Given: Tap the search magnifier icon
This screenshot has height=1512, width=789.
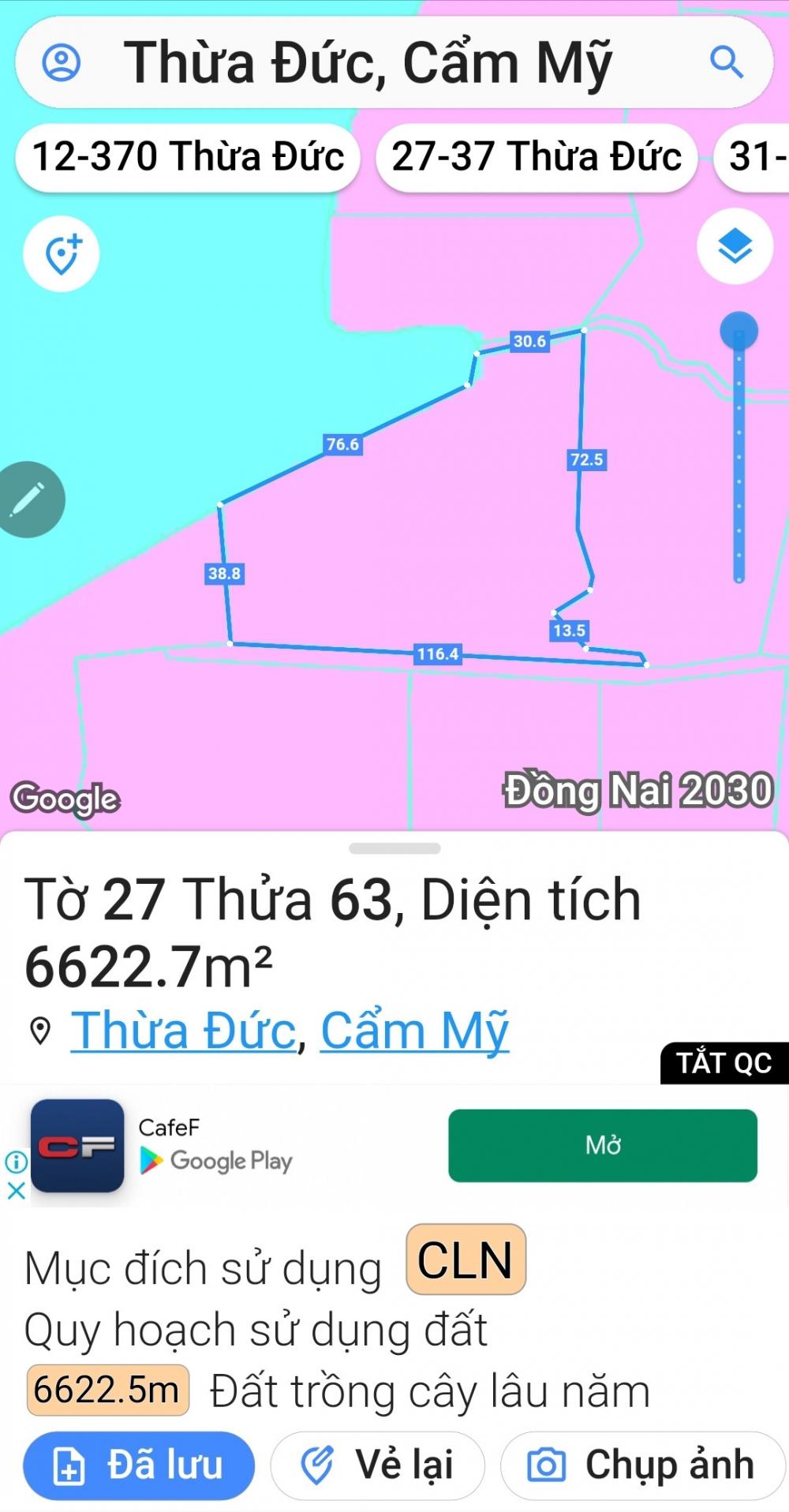Looking at the screenshot, I should click(727, 62).
